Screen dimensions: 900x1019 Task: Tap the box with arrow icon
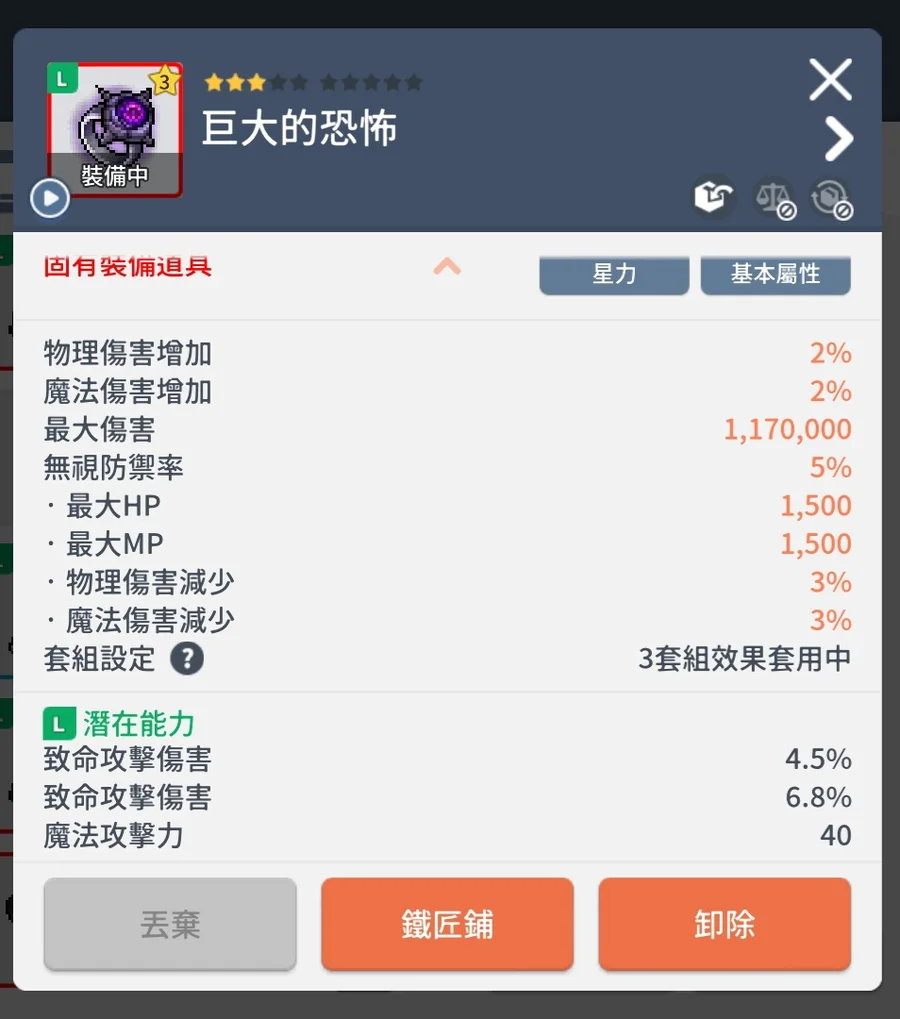pos(714,197)
